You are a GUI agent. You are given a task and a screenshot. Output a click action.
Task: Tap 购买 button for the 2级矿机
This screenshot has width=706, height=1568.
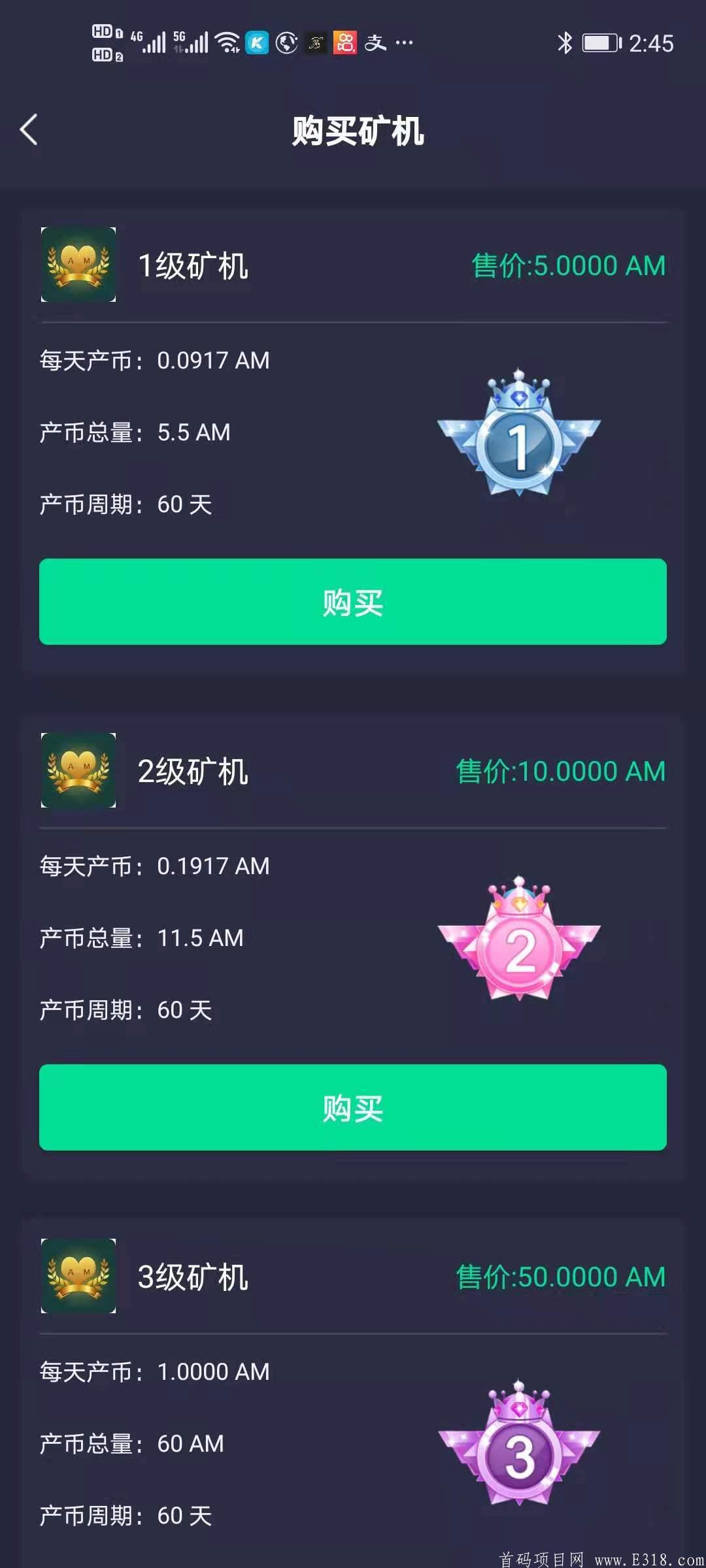[353, 1106]
